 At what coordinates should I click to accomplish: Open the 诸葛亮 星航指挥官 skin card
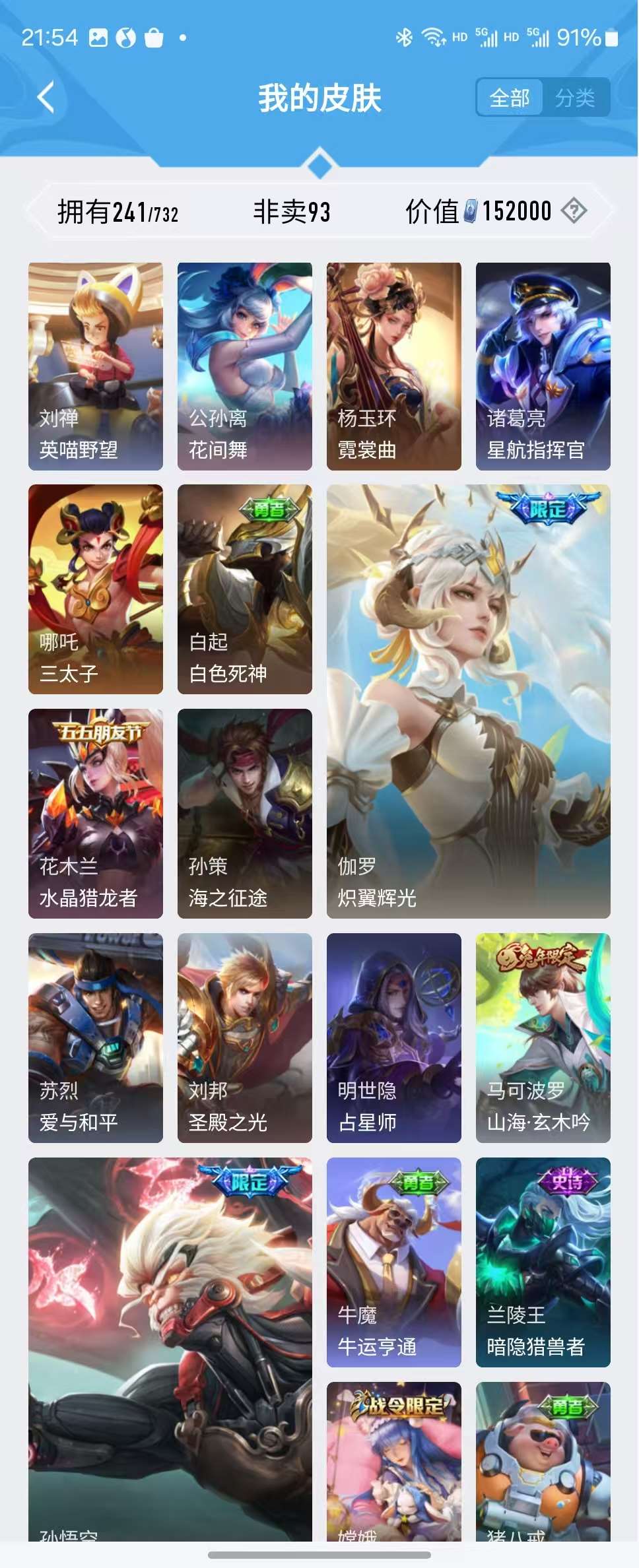point(543,366)
